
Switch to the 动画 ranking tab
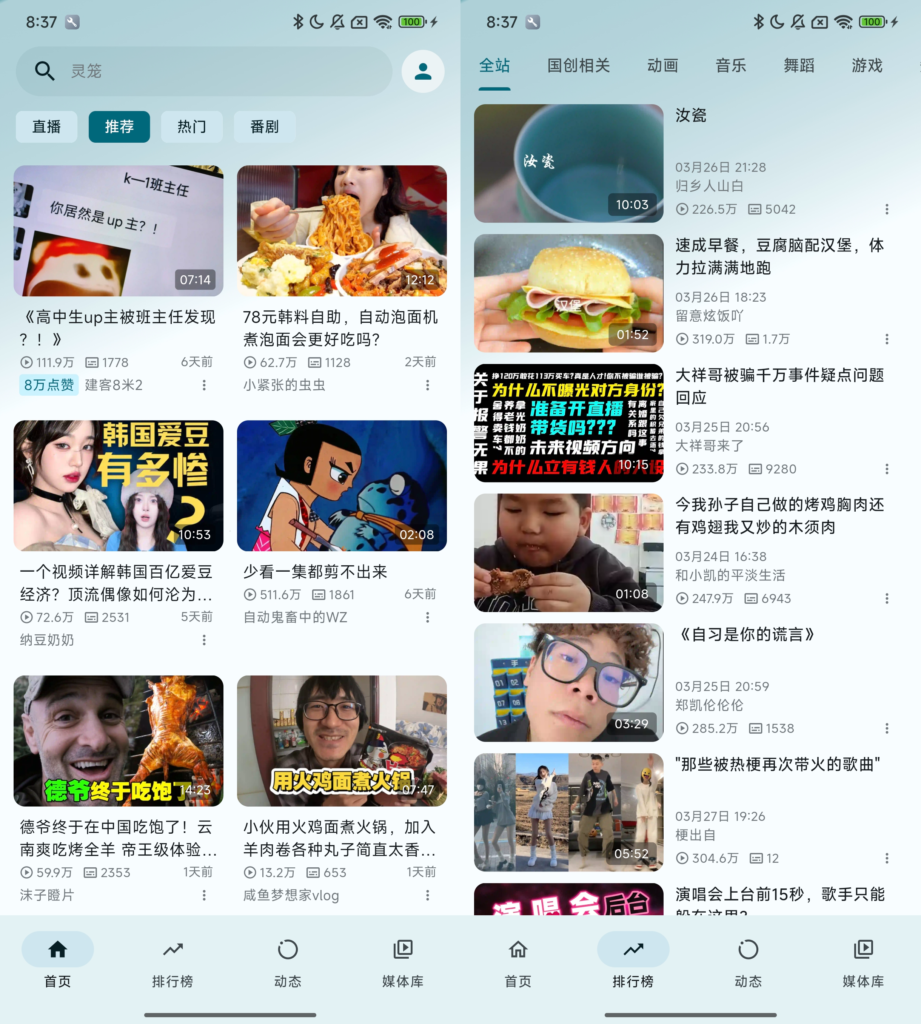[x=662, y=65]
